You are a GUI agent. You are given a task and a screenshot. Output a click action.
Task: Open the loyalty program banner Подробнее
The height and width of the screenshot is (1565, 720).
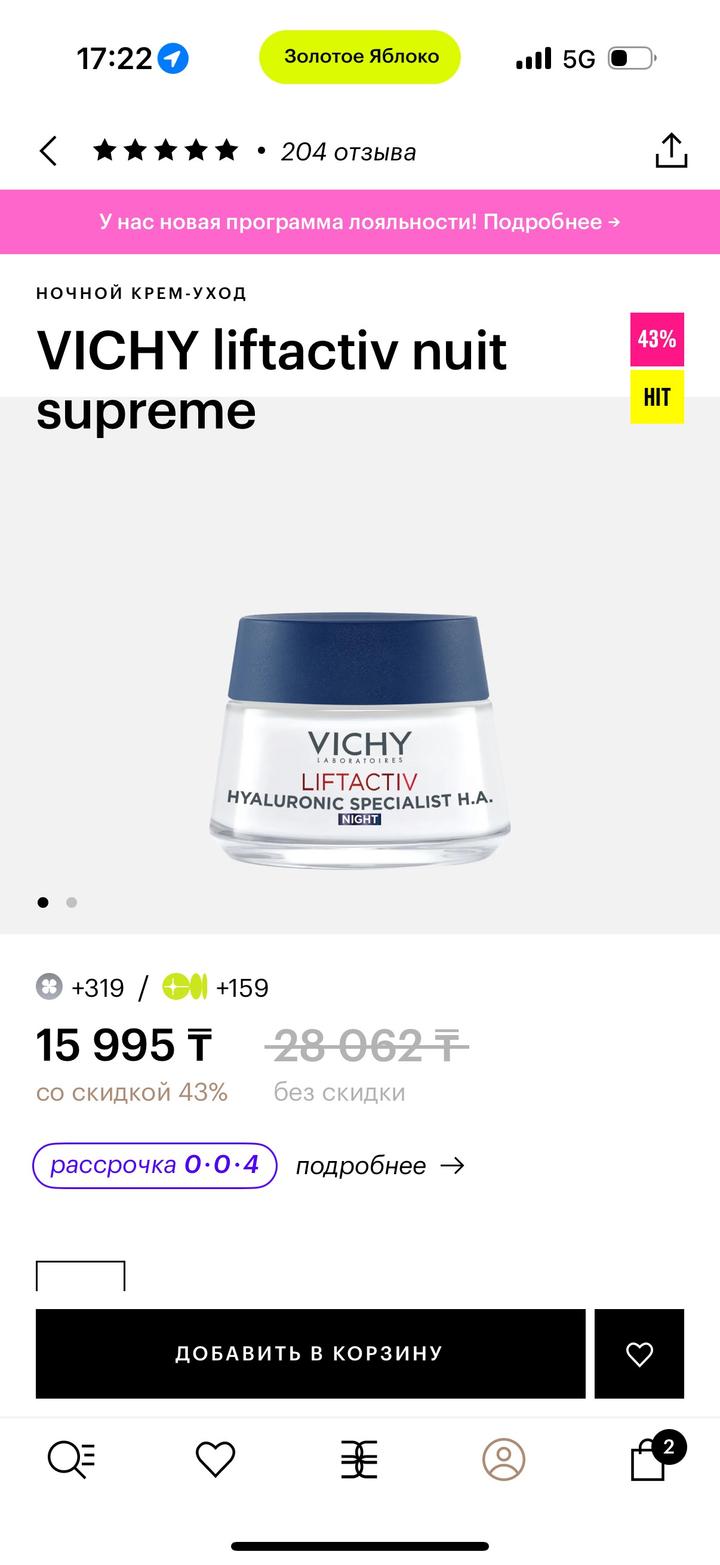360,222
